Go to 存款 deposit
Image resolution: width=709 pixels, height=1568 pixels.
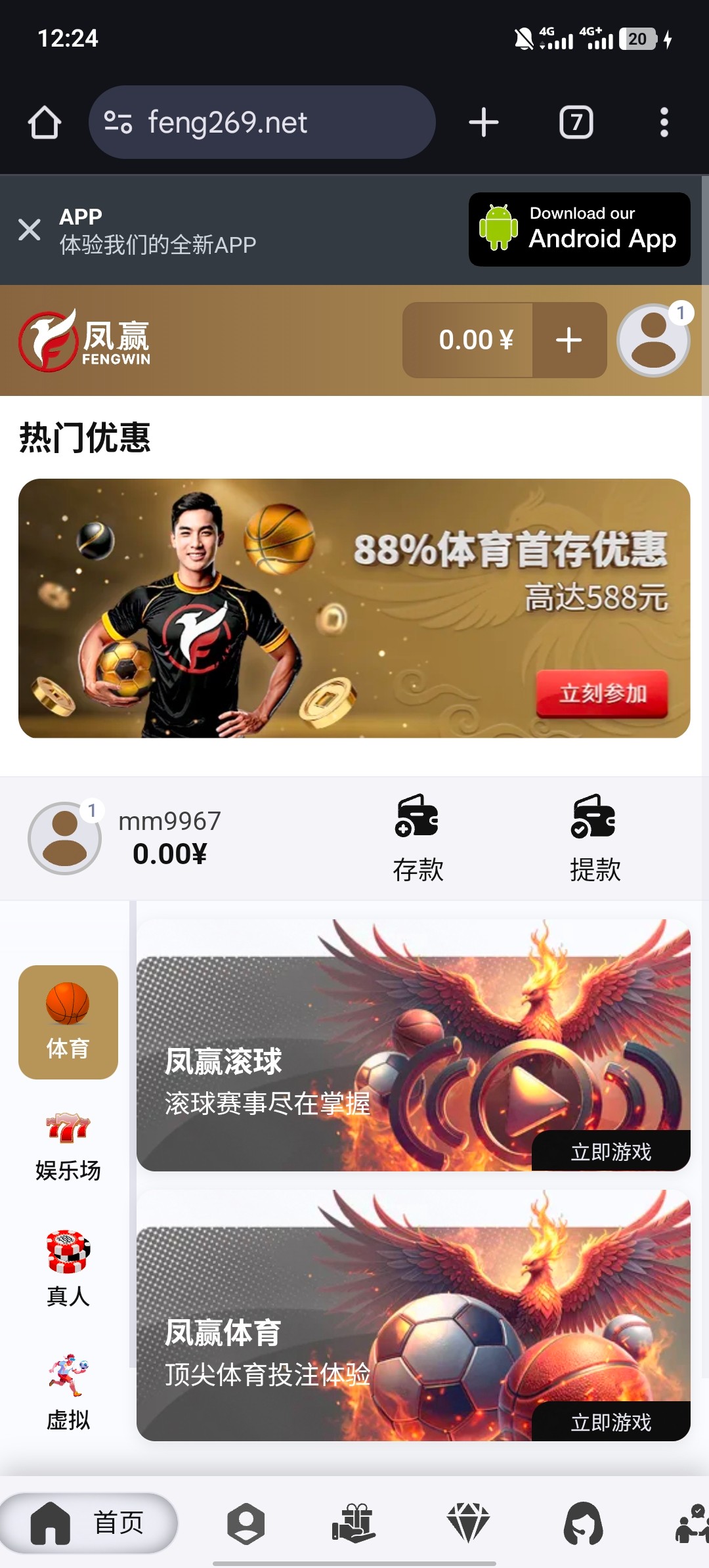(x=418, y=837)
